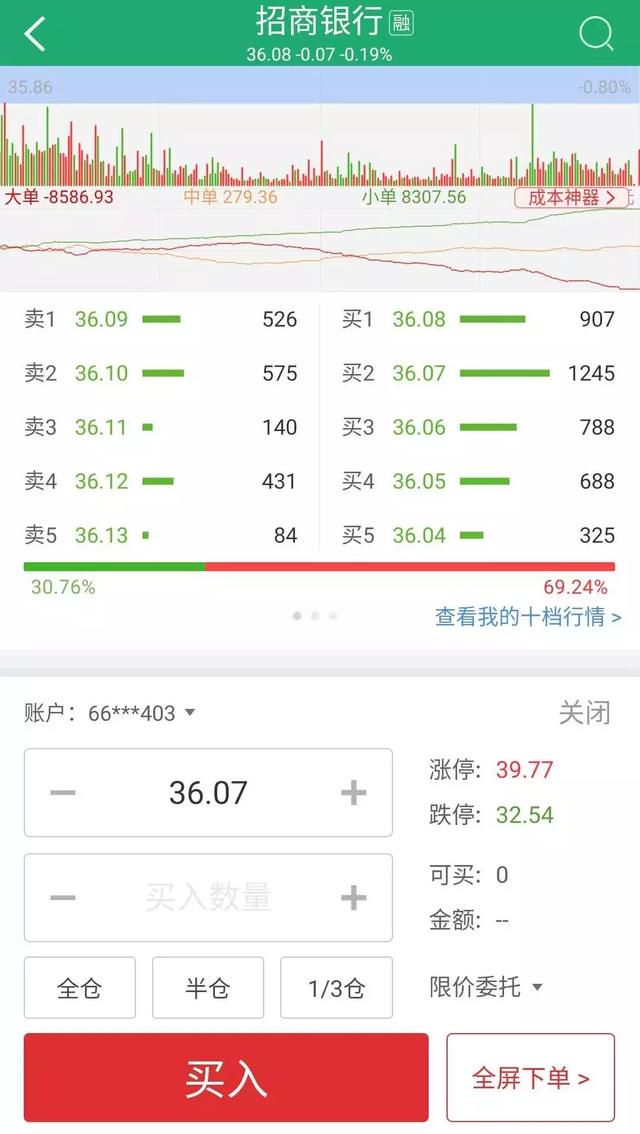Screen dimensions: 640x1134
Task: Increase the price 36.07 with plus
Action: click(354, 793)
